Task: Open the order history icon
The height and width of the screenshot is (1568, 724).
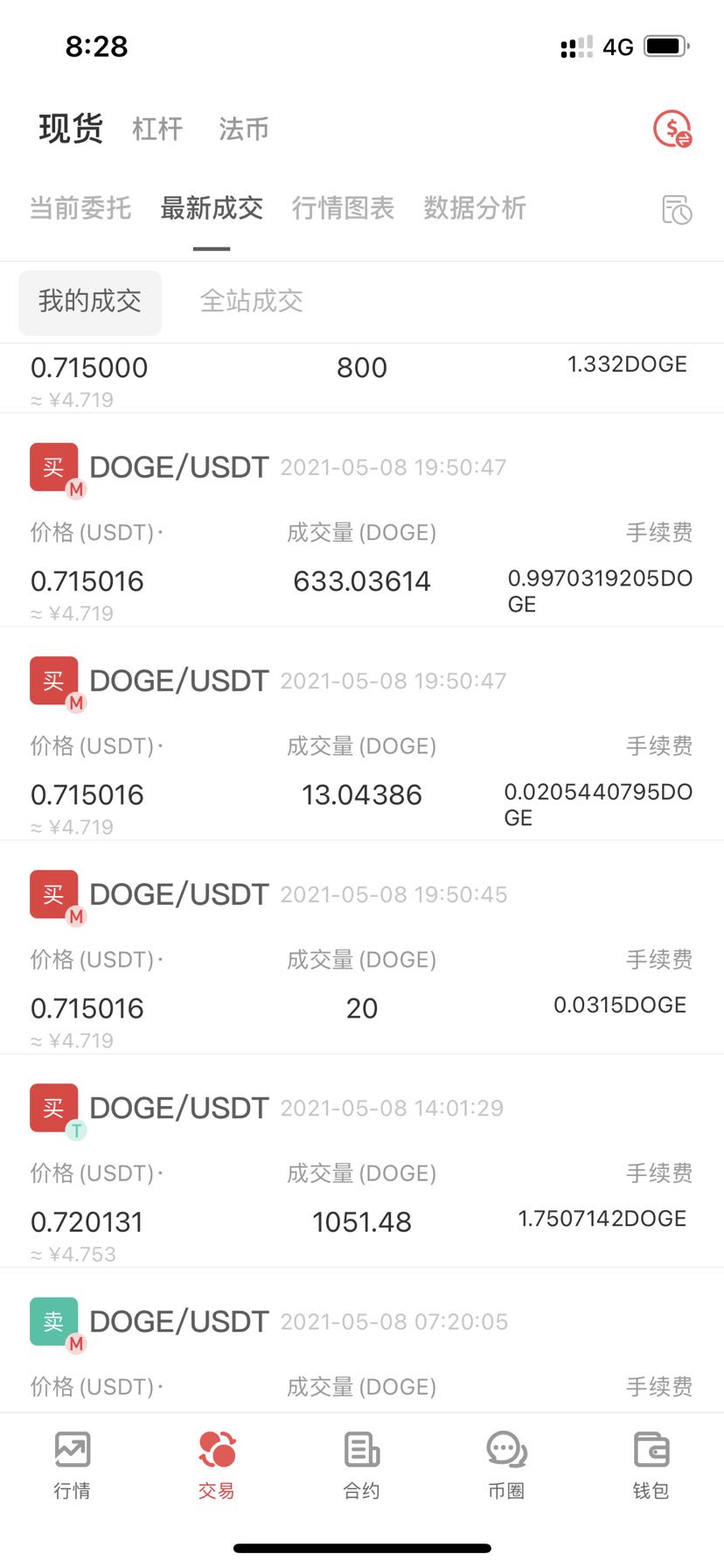Action: pos(677,210)
